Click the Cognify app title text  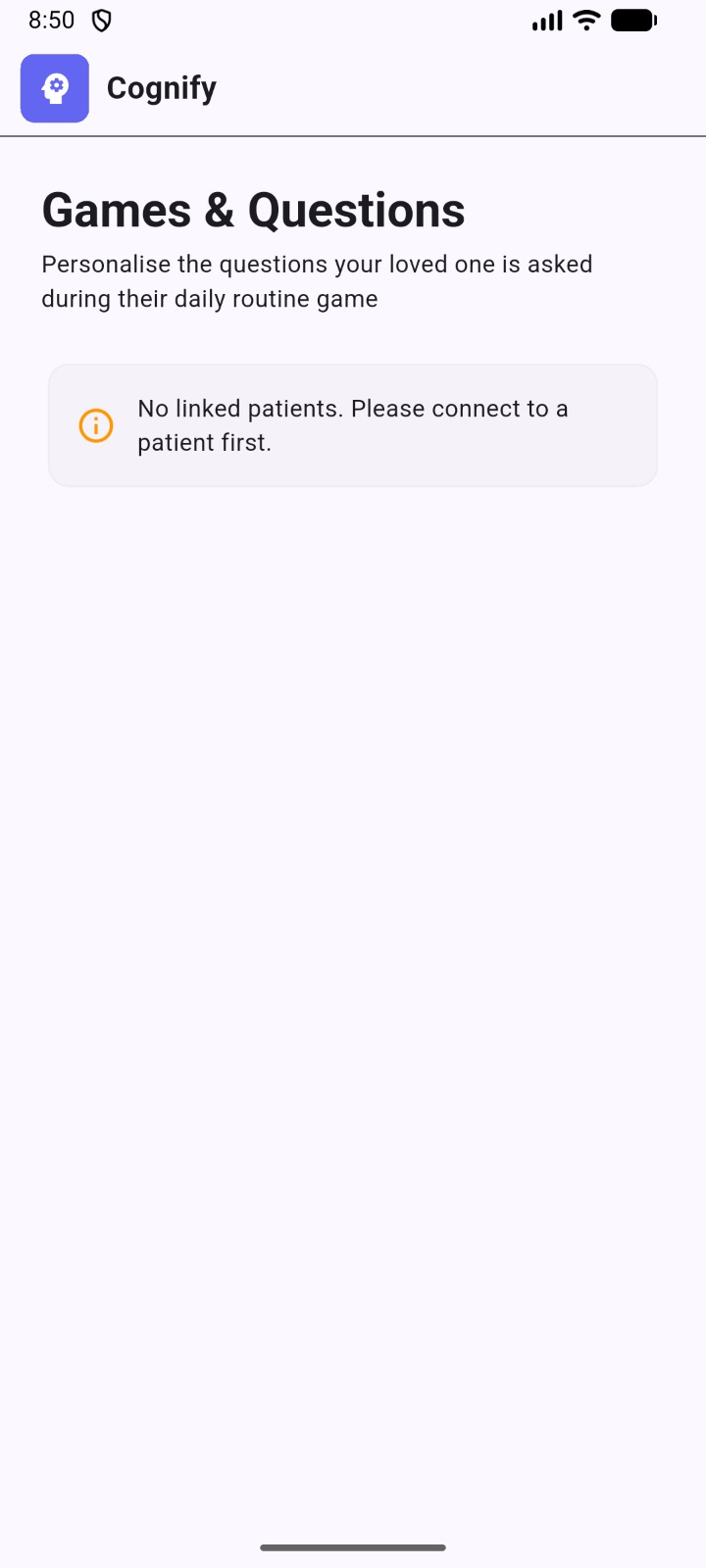click(161, 88)
